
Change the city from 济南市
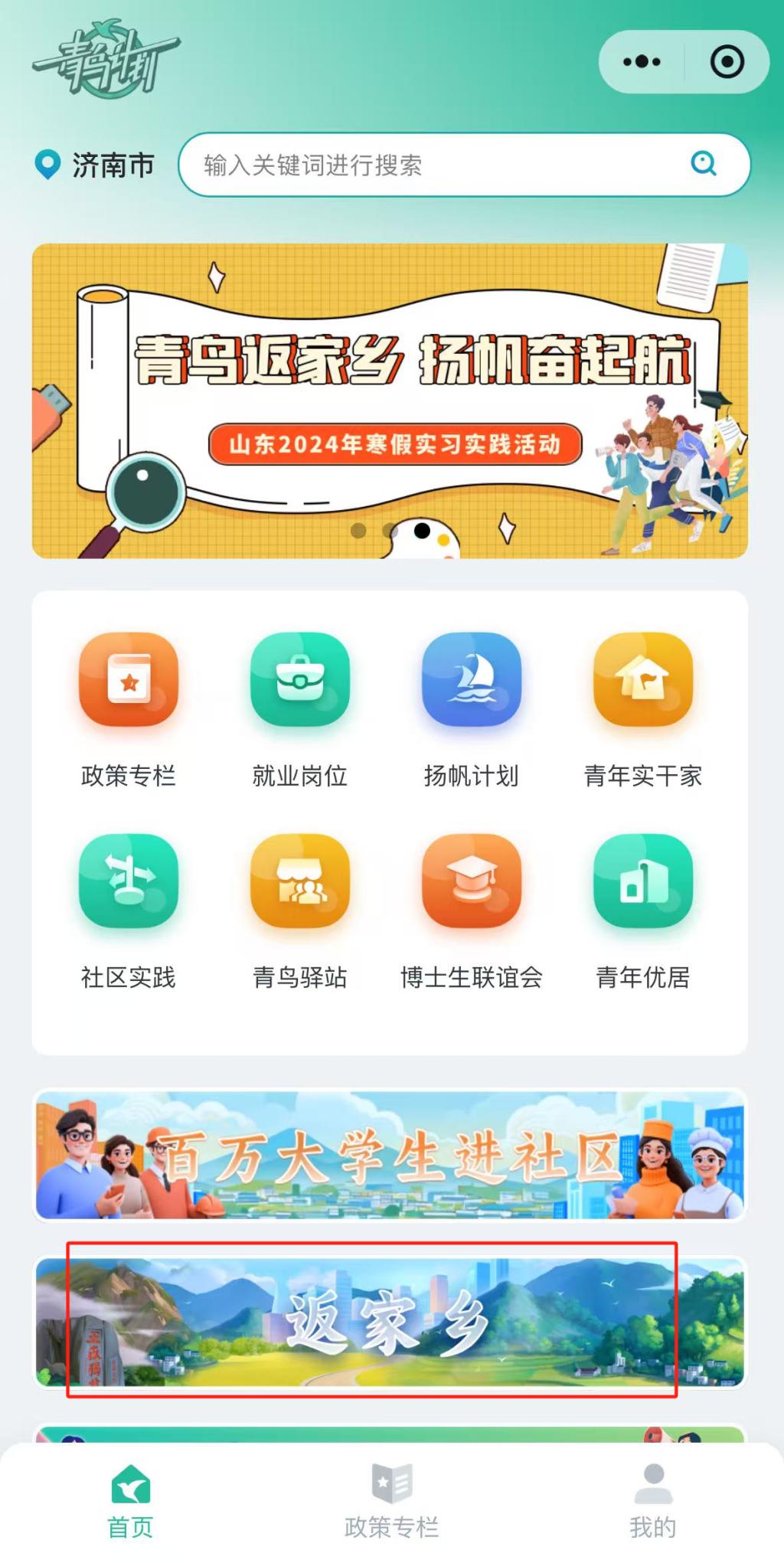(95, 165)
